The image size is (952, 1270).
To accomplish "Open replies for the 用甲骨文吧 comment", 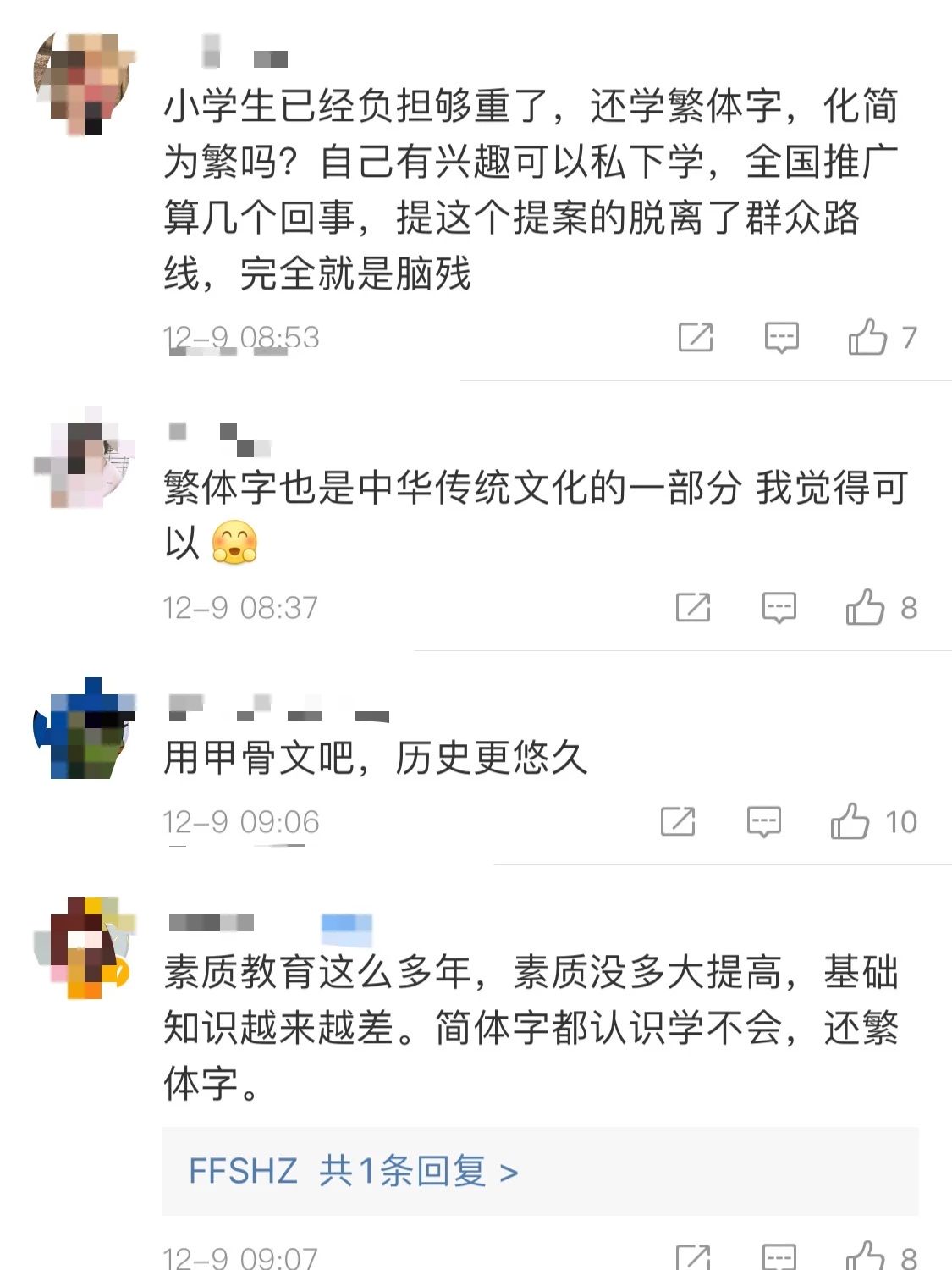I will (x=763, y=821).
